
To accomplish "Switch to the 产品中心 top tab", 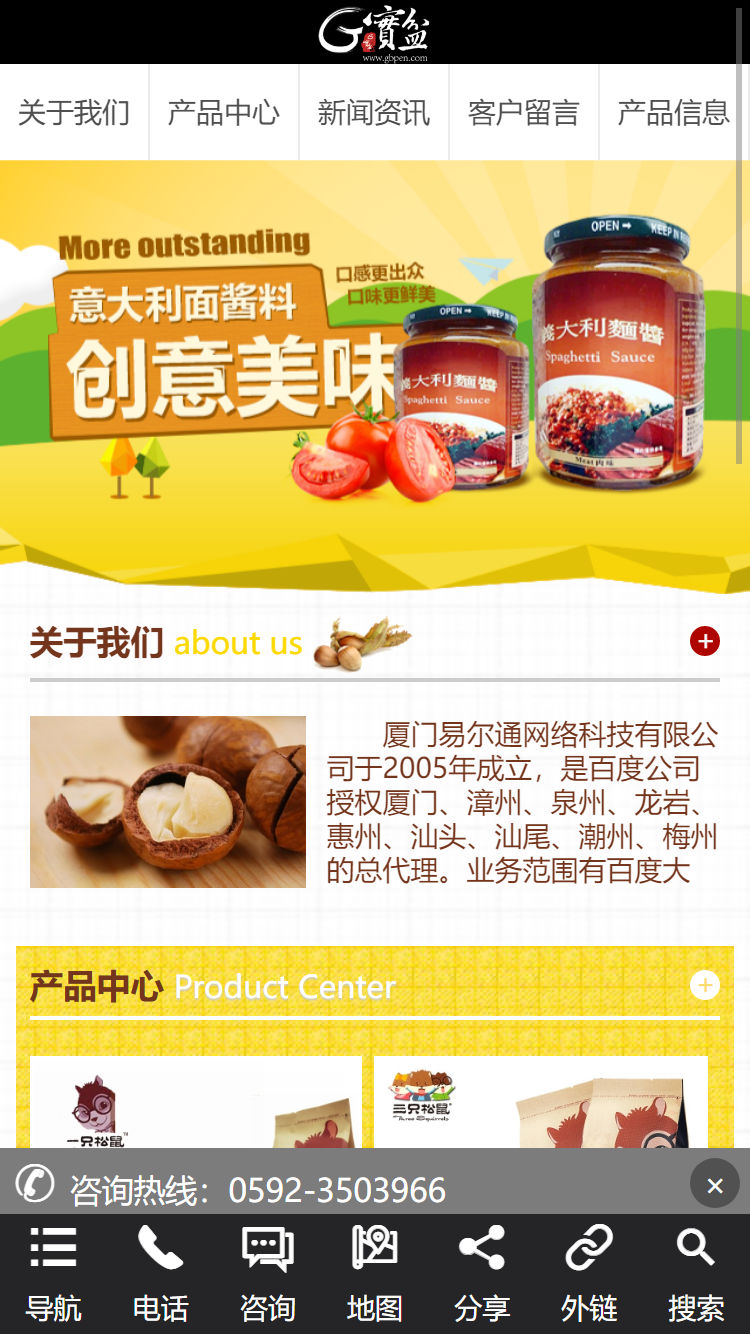I will point(224,112).
